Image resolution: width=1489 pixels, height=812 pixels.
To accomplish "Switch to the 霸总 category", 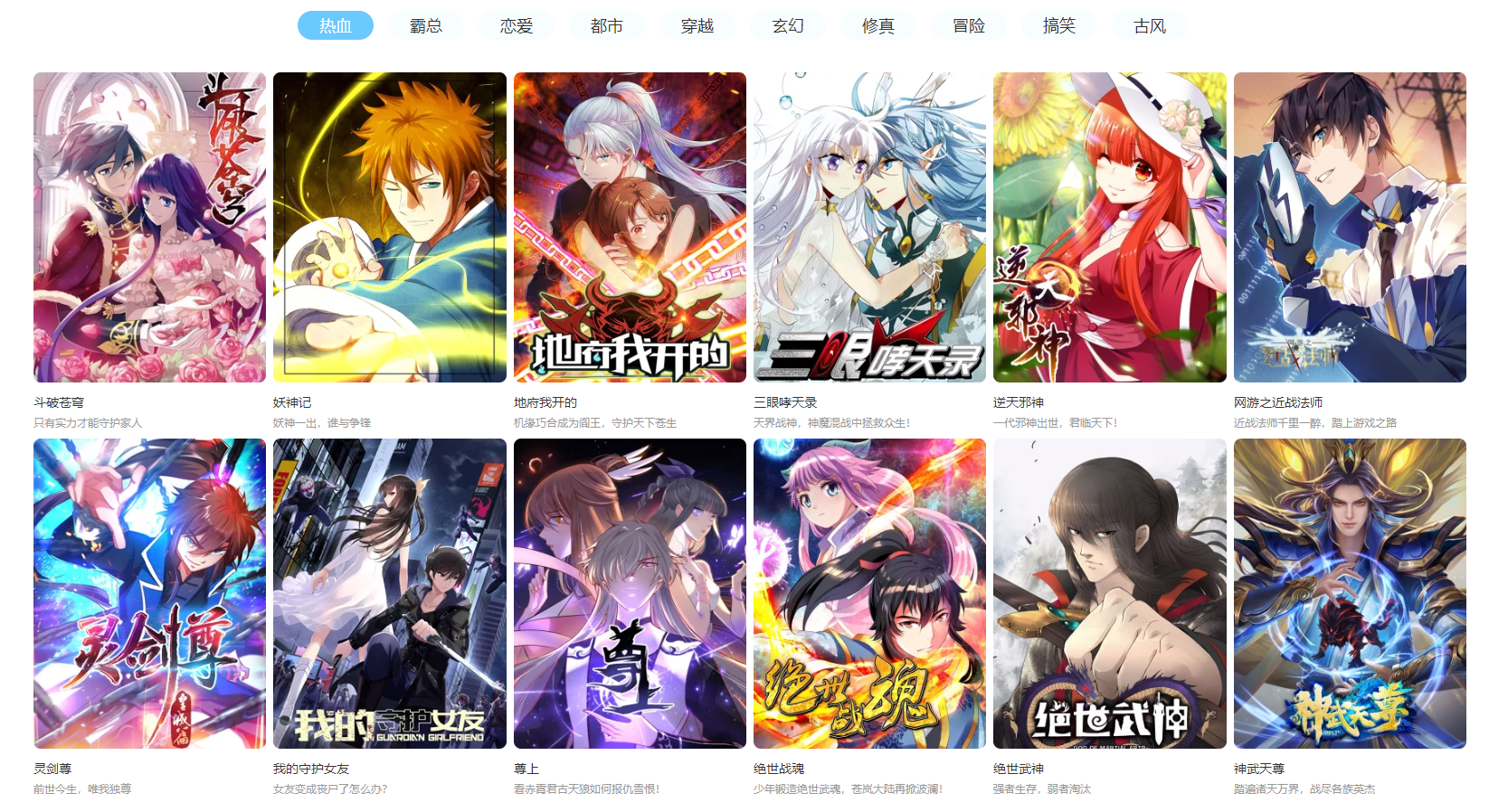I will tap(425, 26).
